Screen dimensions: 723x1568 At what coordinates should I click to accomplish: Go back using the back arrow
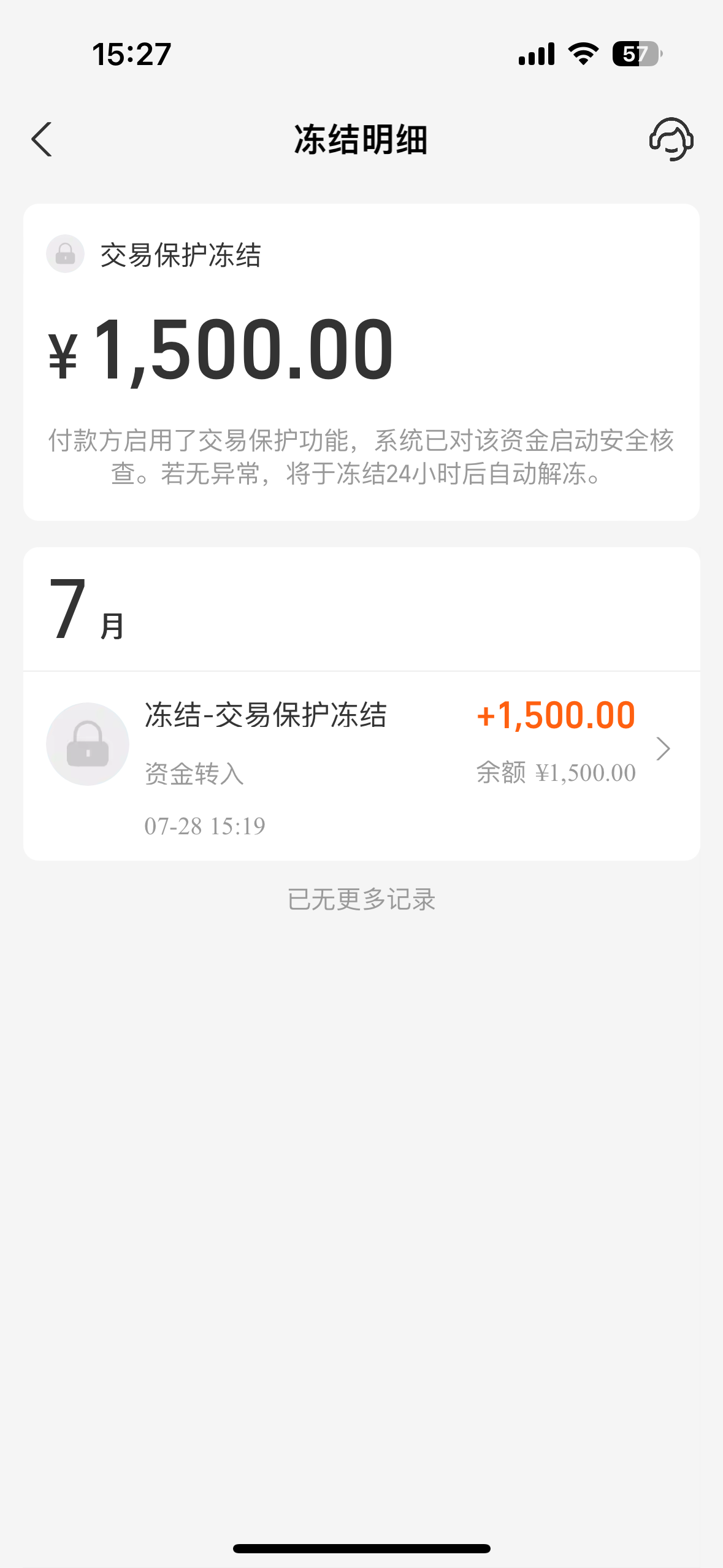tap(42, 139)
